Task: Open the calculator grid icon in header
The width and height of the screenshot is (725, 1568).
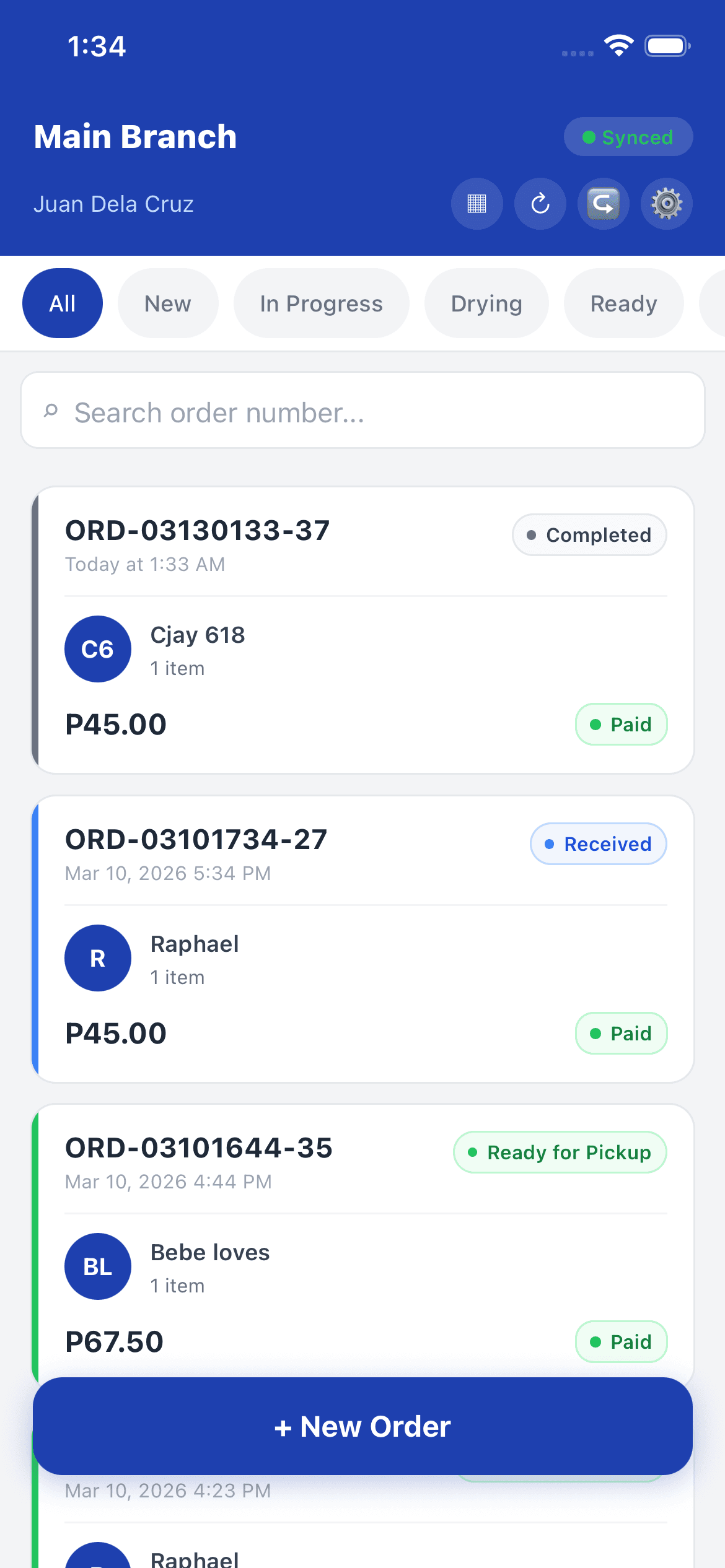Action: [x=477, y=204]
